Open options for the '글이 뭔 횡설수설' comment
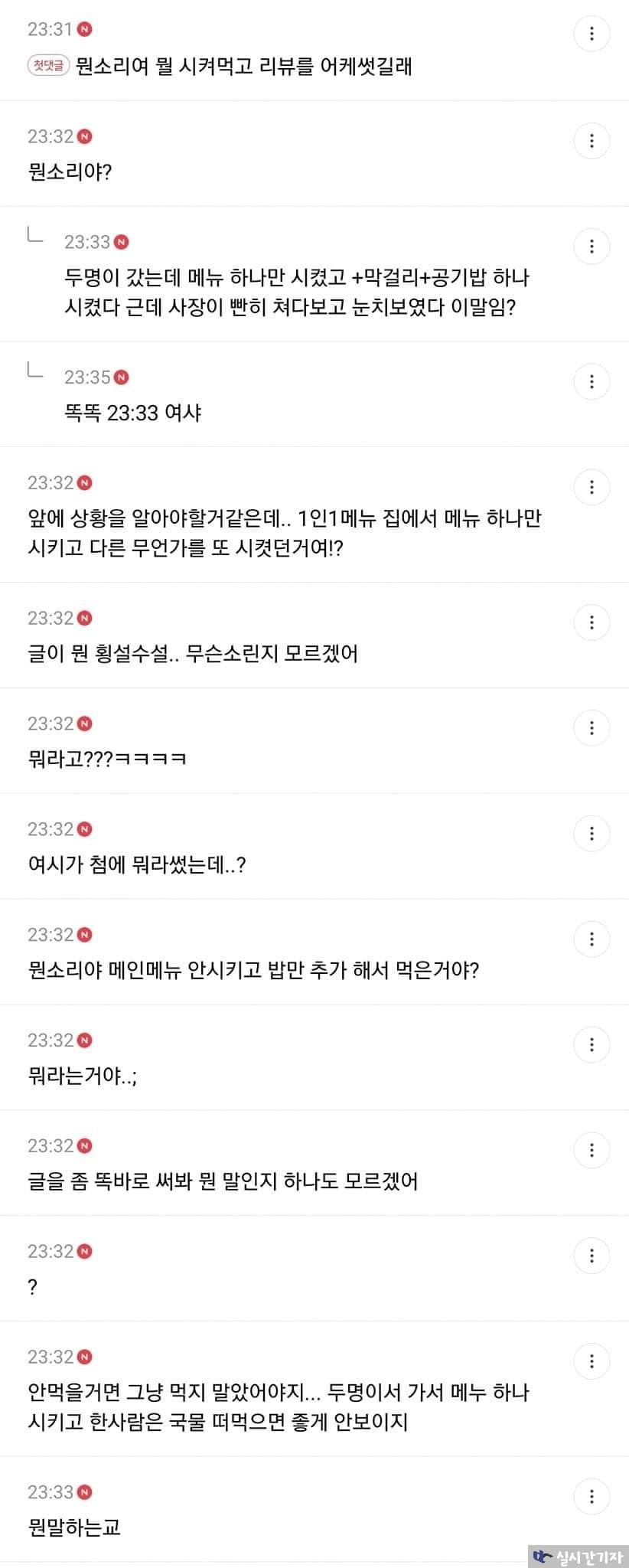The image size is (629, 1568). tap(592, 622)
